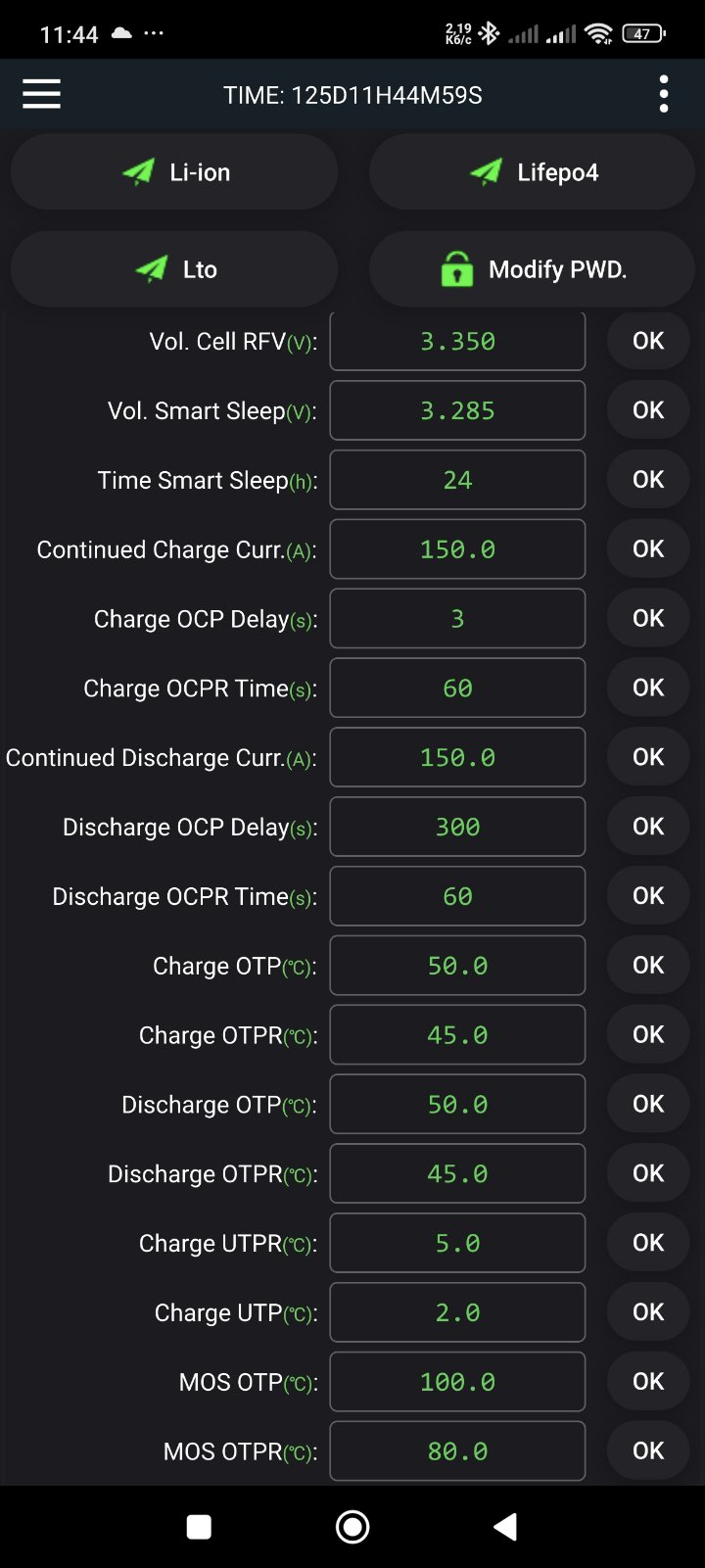
Task: Open the hamburger drawer menu
Action: pos(41,95)
